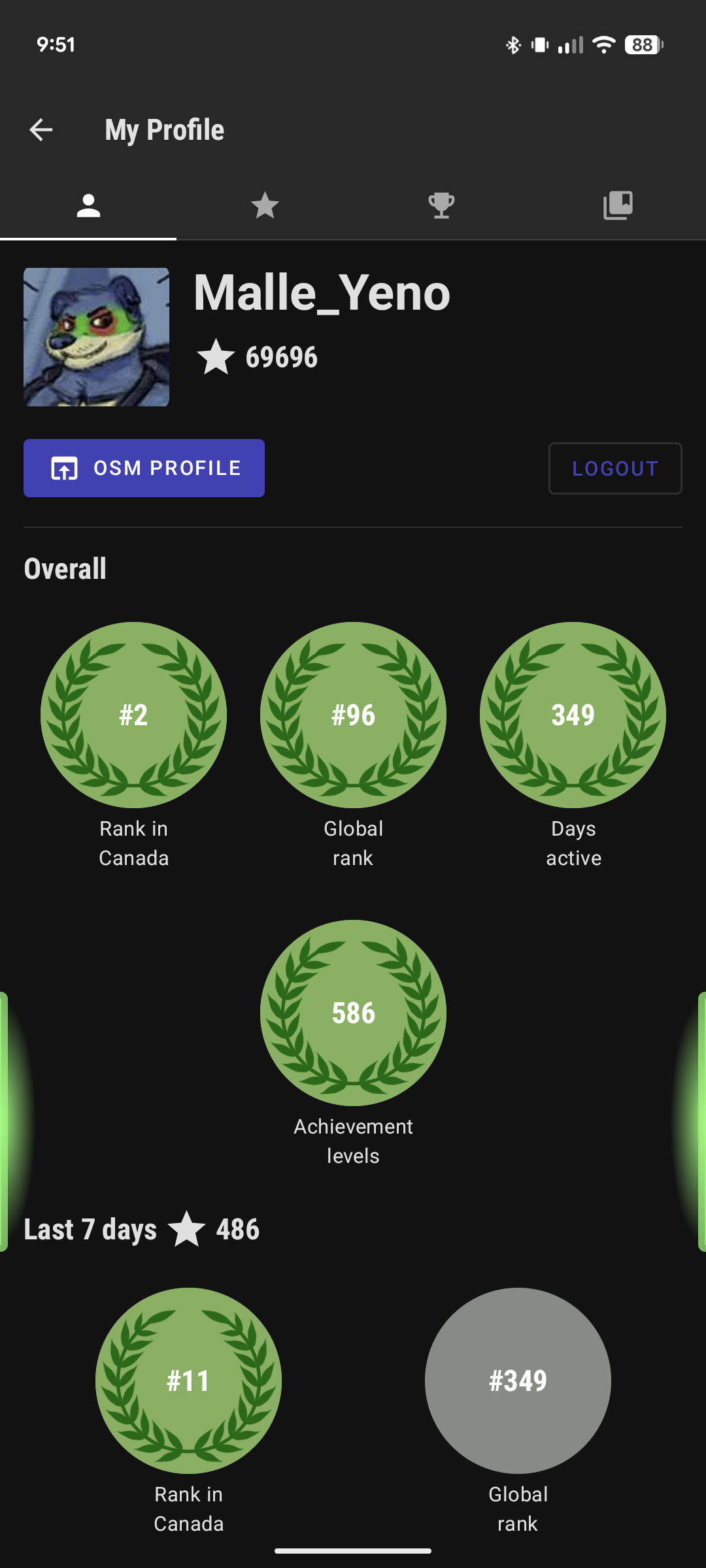Screen dimensions: 706x1568
Task: Open the OSM Profile page
Action: pos(144,468)
